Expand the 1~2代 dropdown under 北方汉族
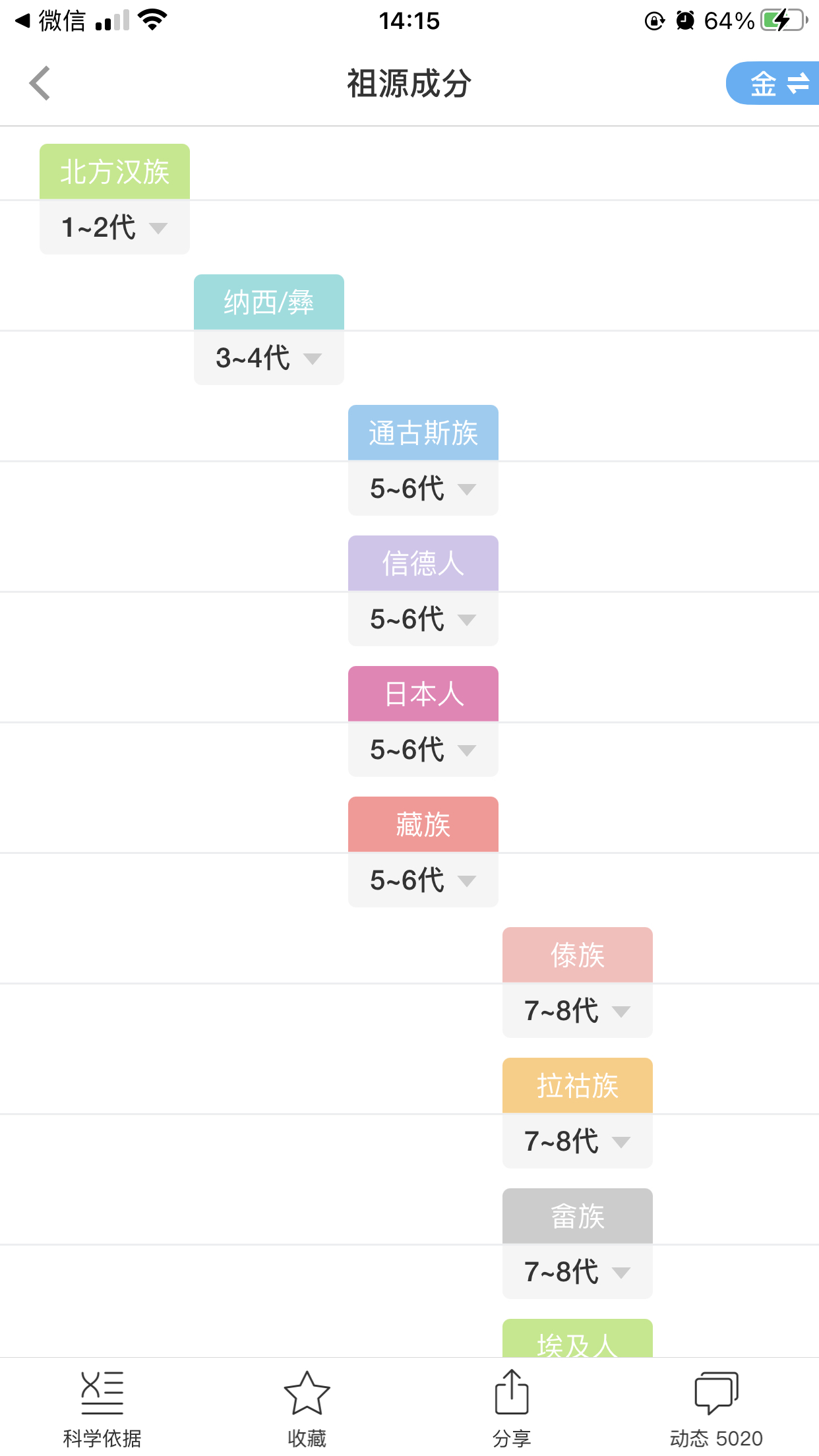The height and width of the screenshot is (1456, 819). tap(115, 227)
